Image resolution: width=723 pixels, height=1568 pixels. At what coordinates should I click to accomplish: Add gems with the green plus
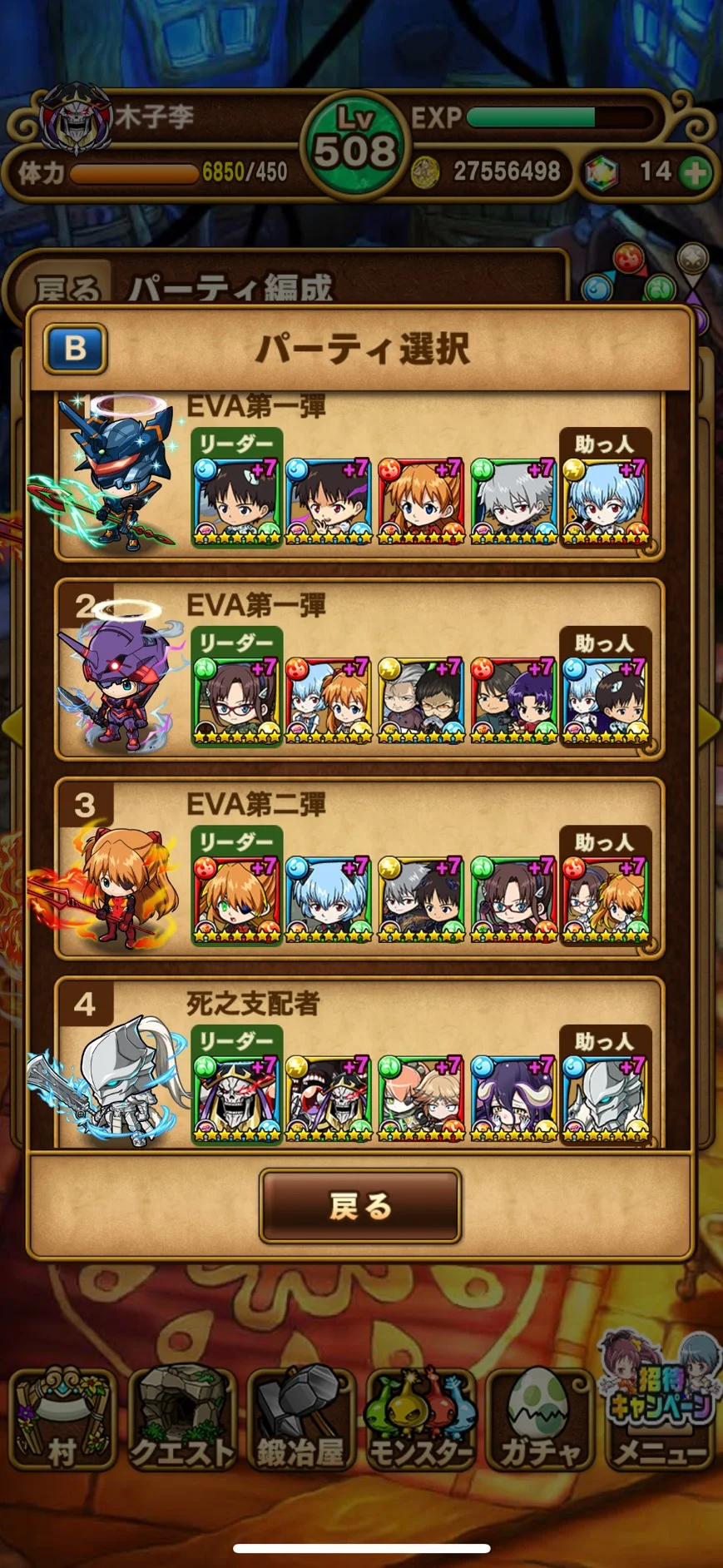point(694,173)
